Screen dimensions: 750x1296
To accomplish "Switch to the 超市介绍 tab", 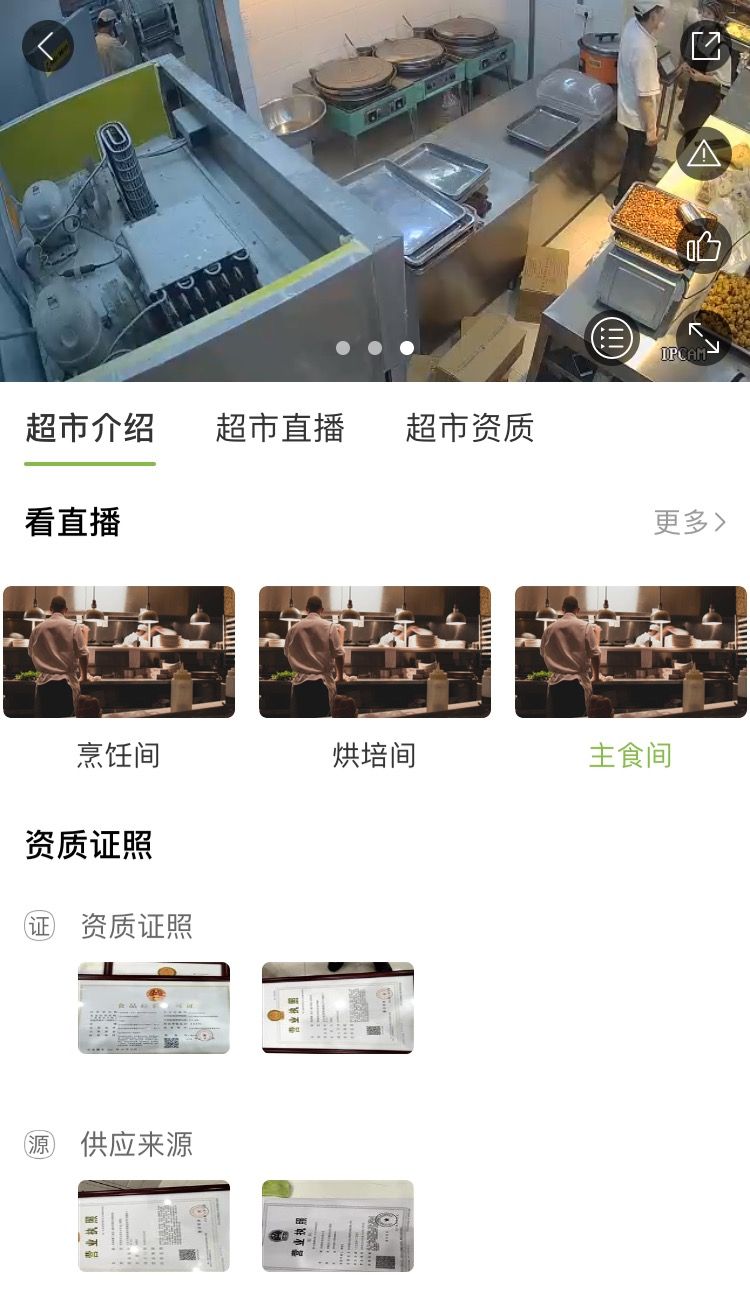I will [90, 428].
